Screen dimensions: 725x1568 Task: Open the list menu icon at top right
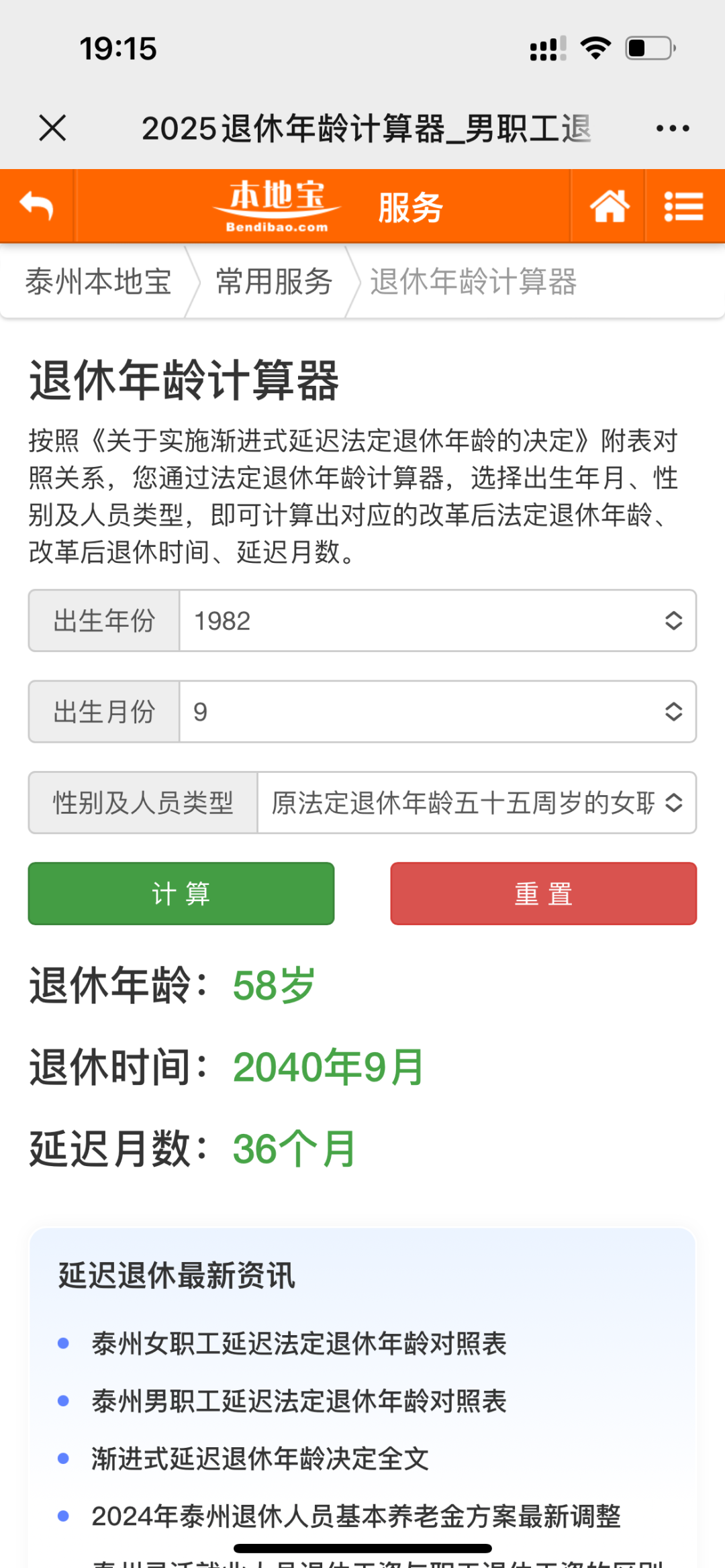tap(683, 205)
